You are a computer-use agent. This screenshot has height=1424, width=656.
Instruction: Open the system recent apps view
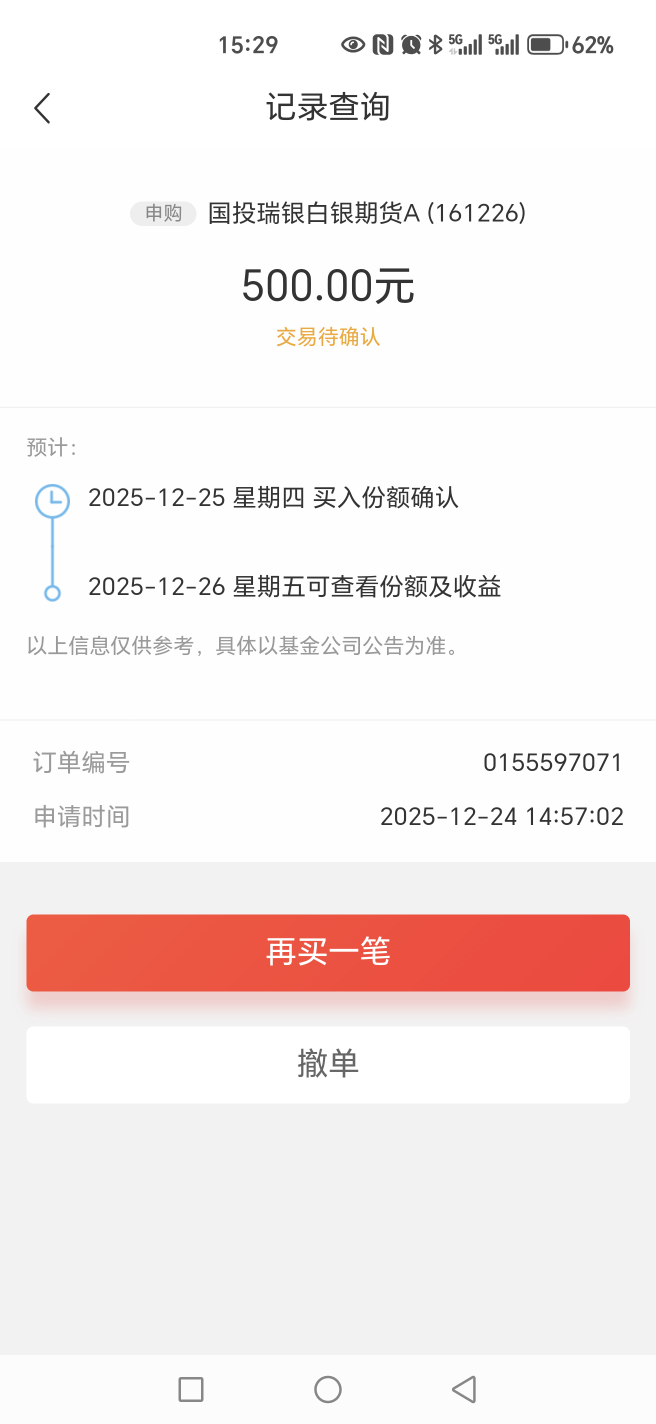191,1389
